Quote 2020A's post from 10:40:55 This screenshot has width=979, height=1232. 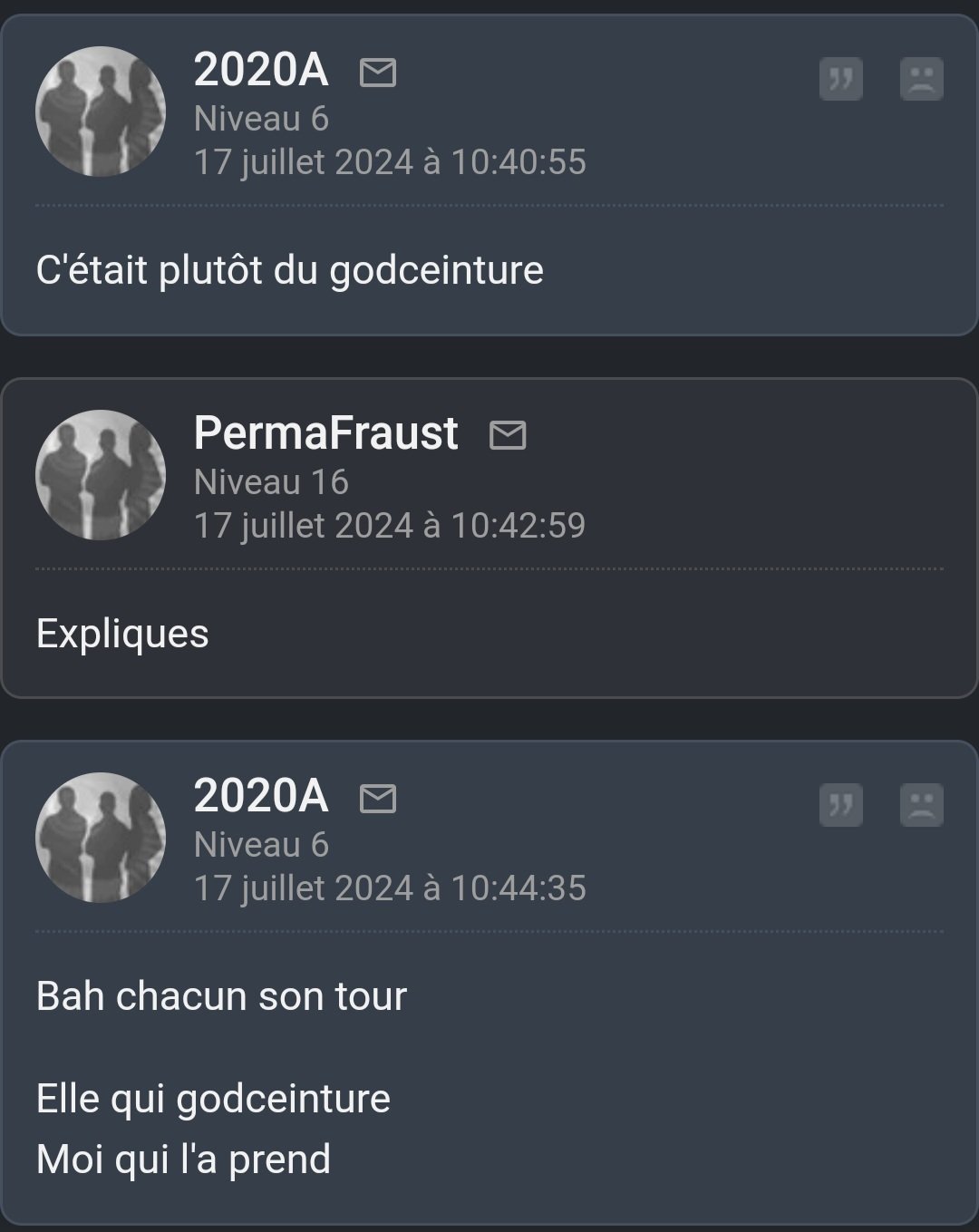pos(840,79)
